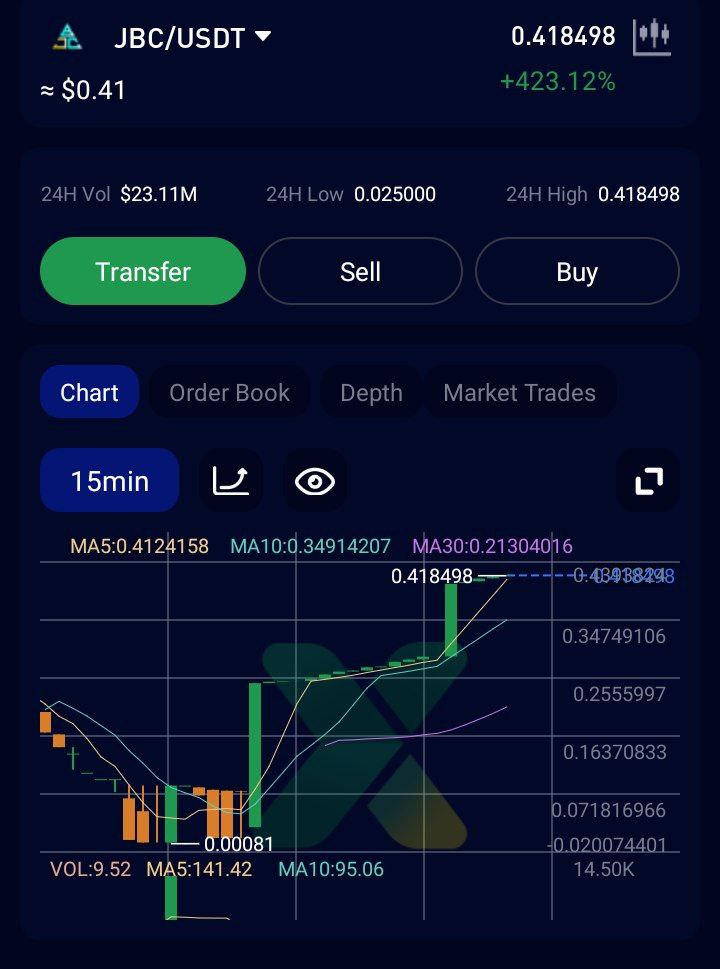Switch to the Order Book tab
720x969 pixels.
[229, 393]
